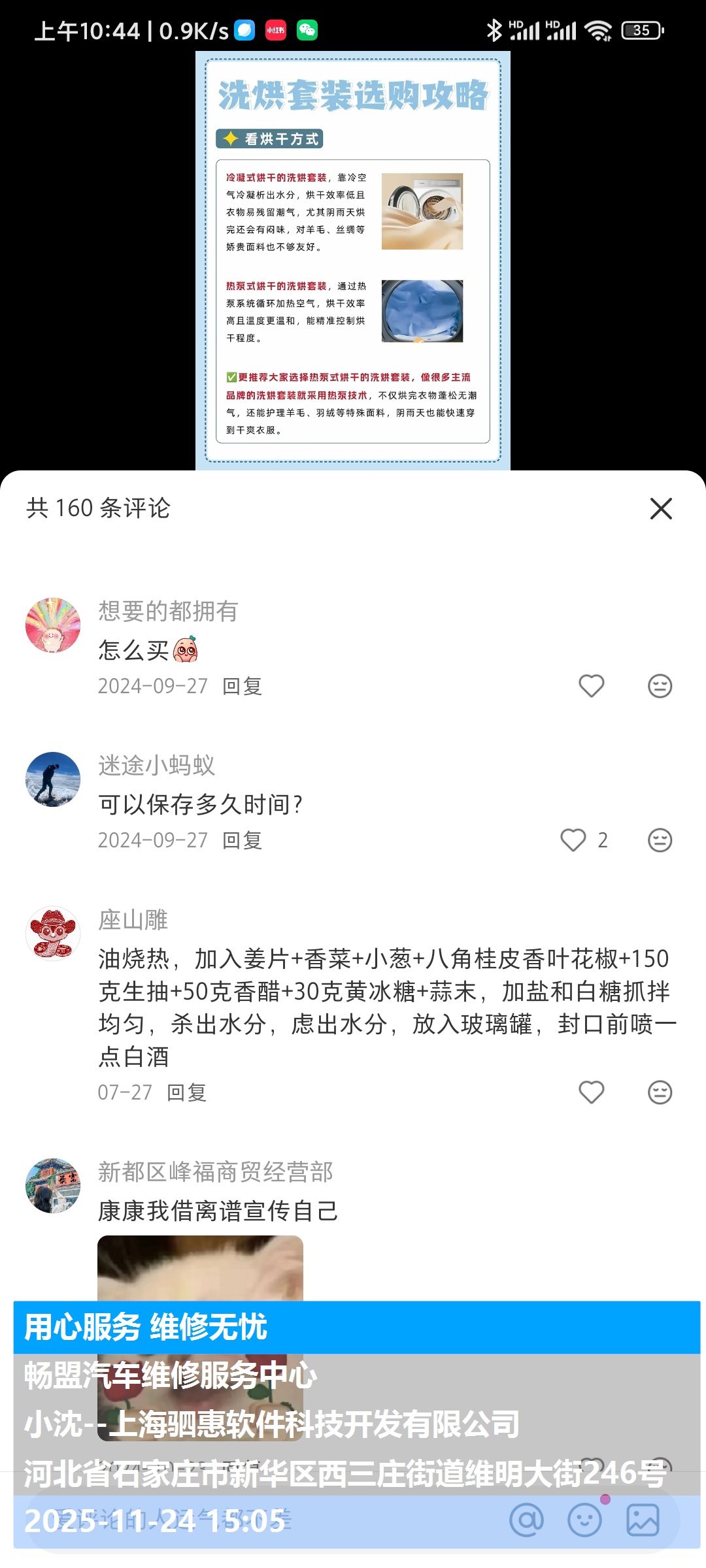View the 洗烘套装选购攻略 post image

pyautogui.click(x=352, y=260)
